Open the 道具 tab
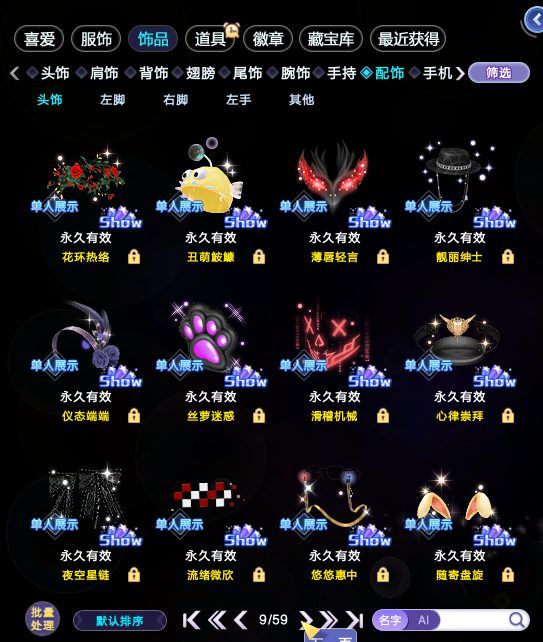 pos(210,39)
